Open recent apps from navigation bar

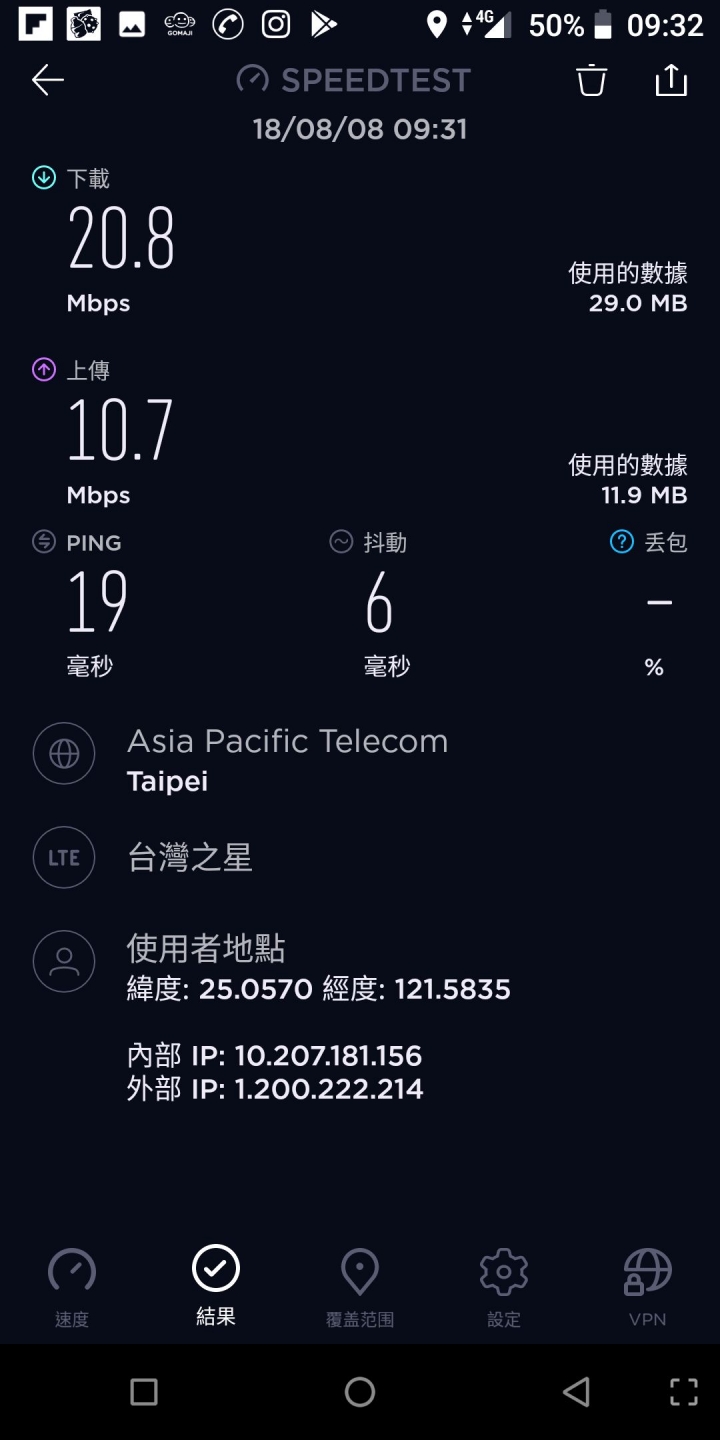click(144, 1392)
